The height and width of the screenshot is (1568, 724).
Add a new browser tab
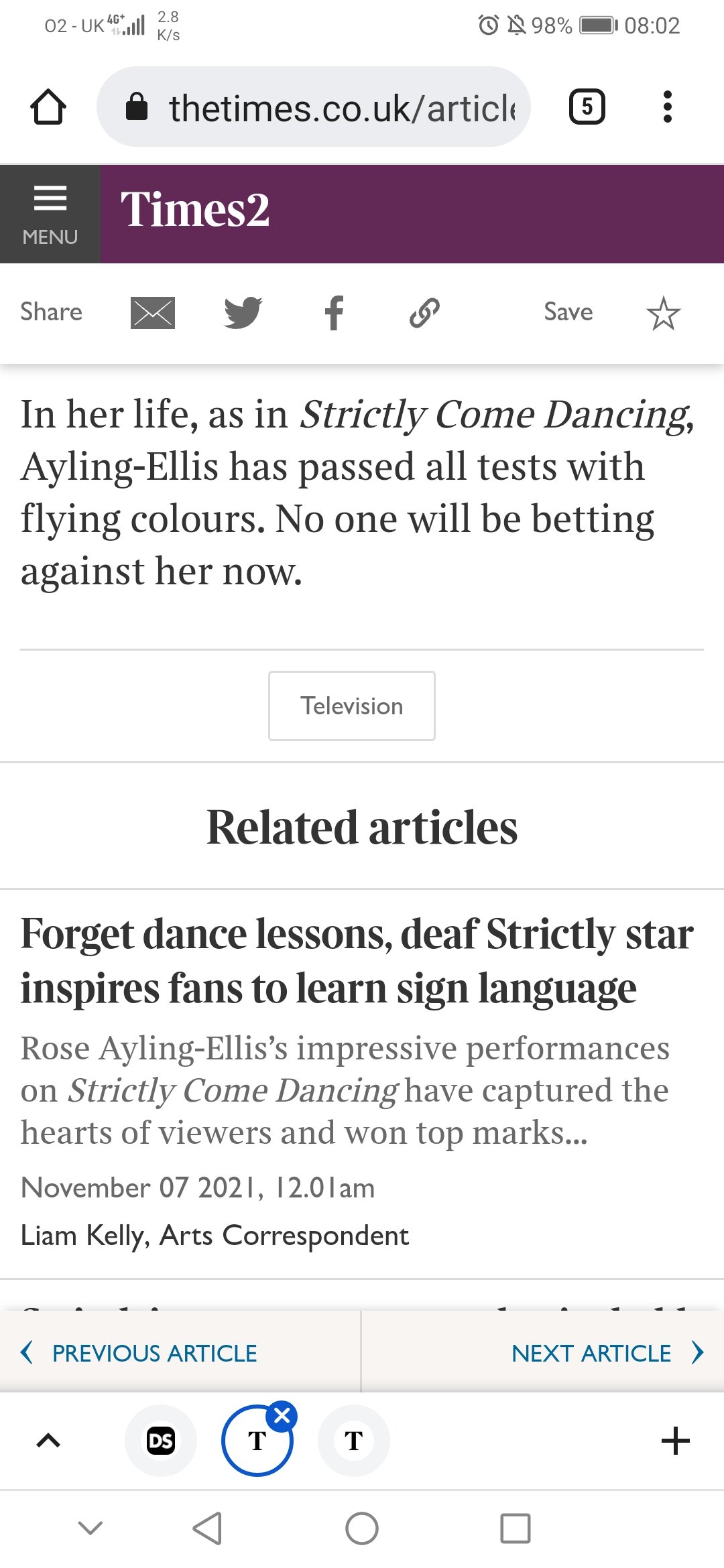[675, 1441]
